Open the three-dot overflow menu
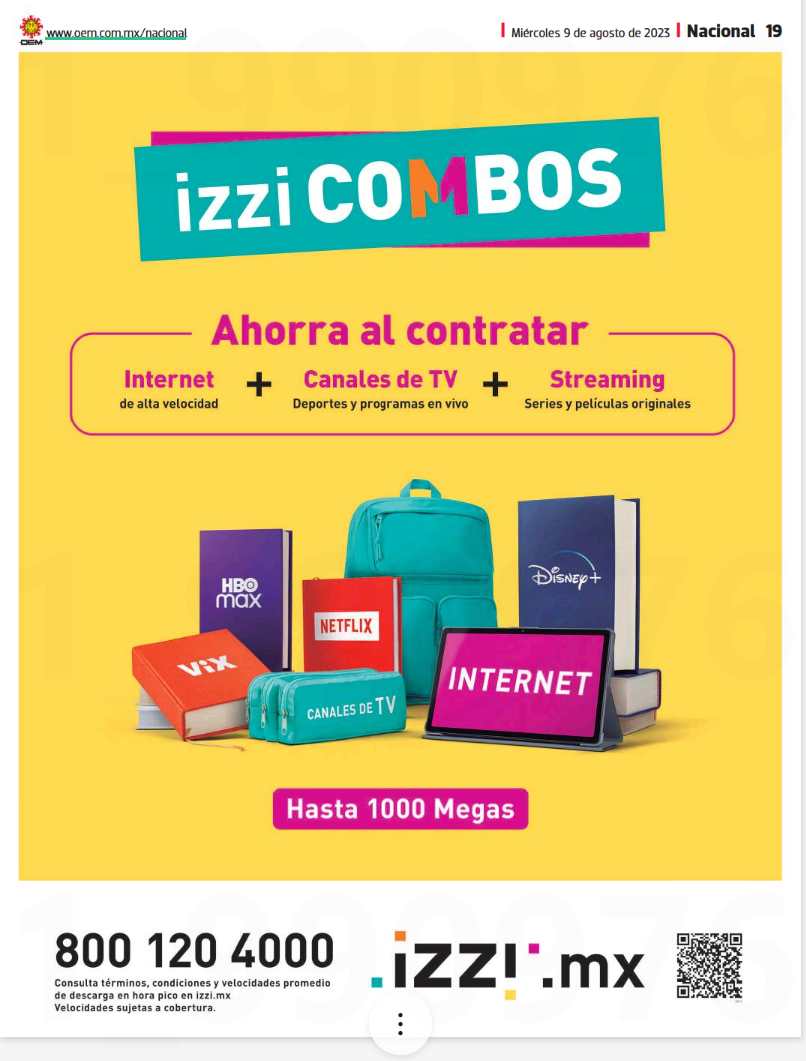This screenshot has height=1061, width=806. click(x=400, y=1024)
